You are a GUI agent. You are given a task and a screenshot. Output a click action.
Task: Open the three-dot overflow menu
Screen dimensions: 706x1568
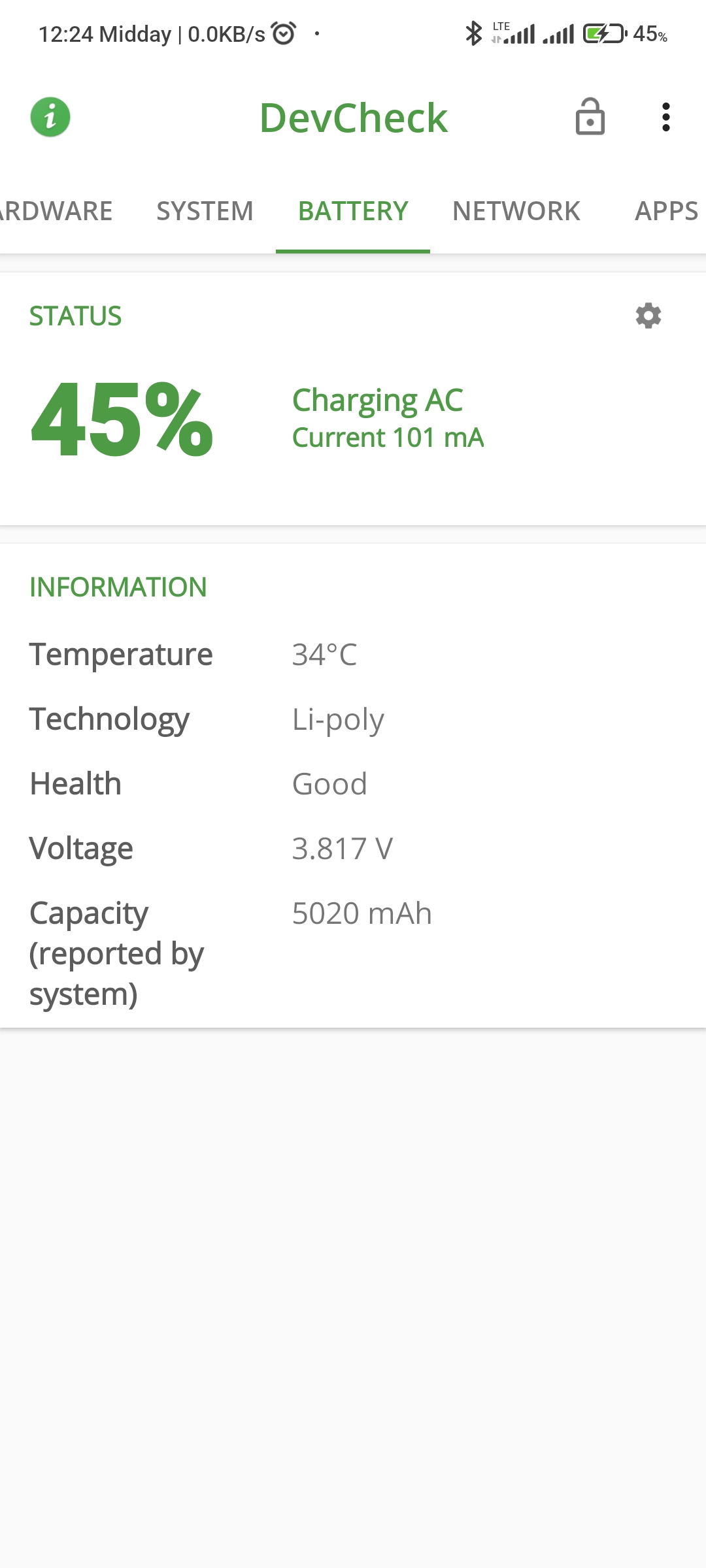pos(665,118)
